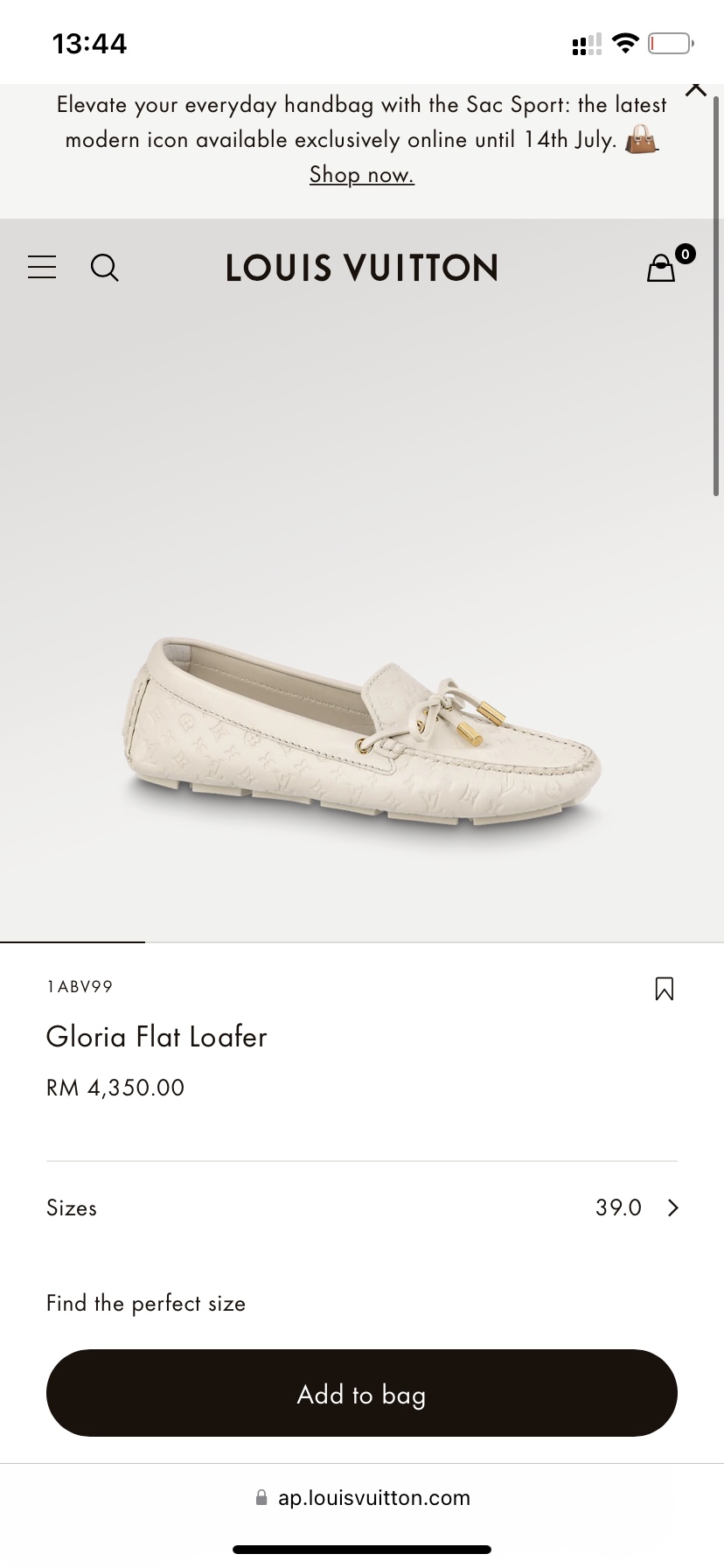Open Find the perfect size guide
This screenshot has width=724, height=1568.
[x=146, y=1303]
